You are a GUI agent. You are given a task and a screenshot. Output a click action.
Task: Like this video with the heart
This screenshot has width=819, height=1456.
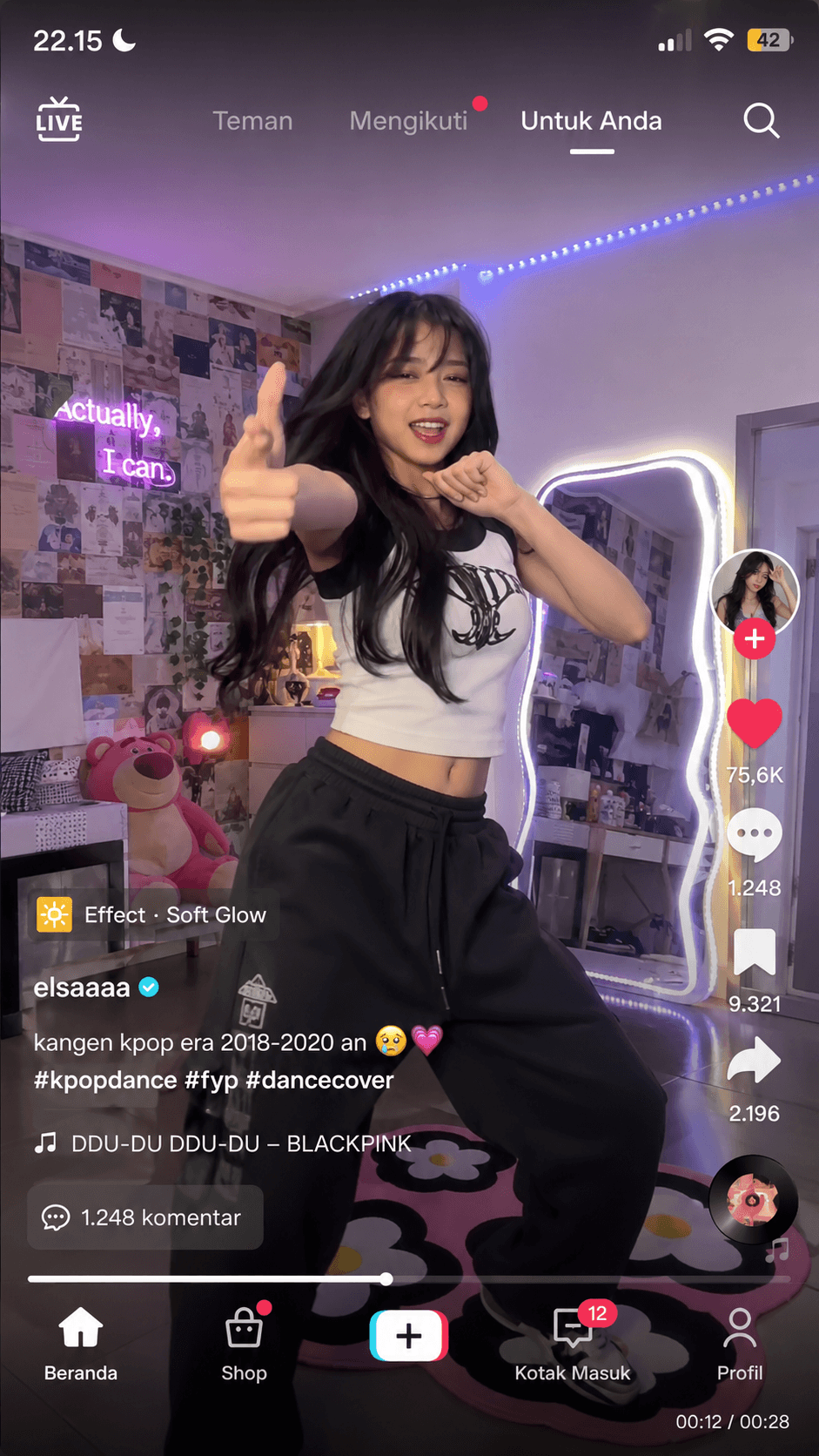pos(755,723)
